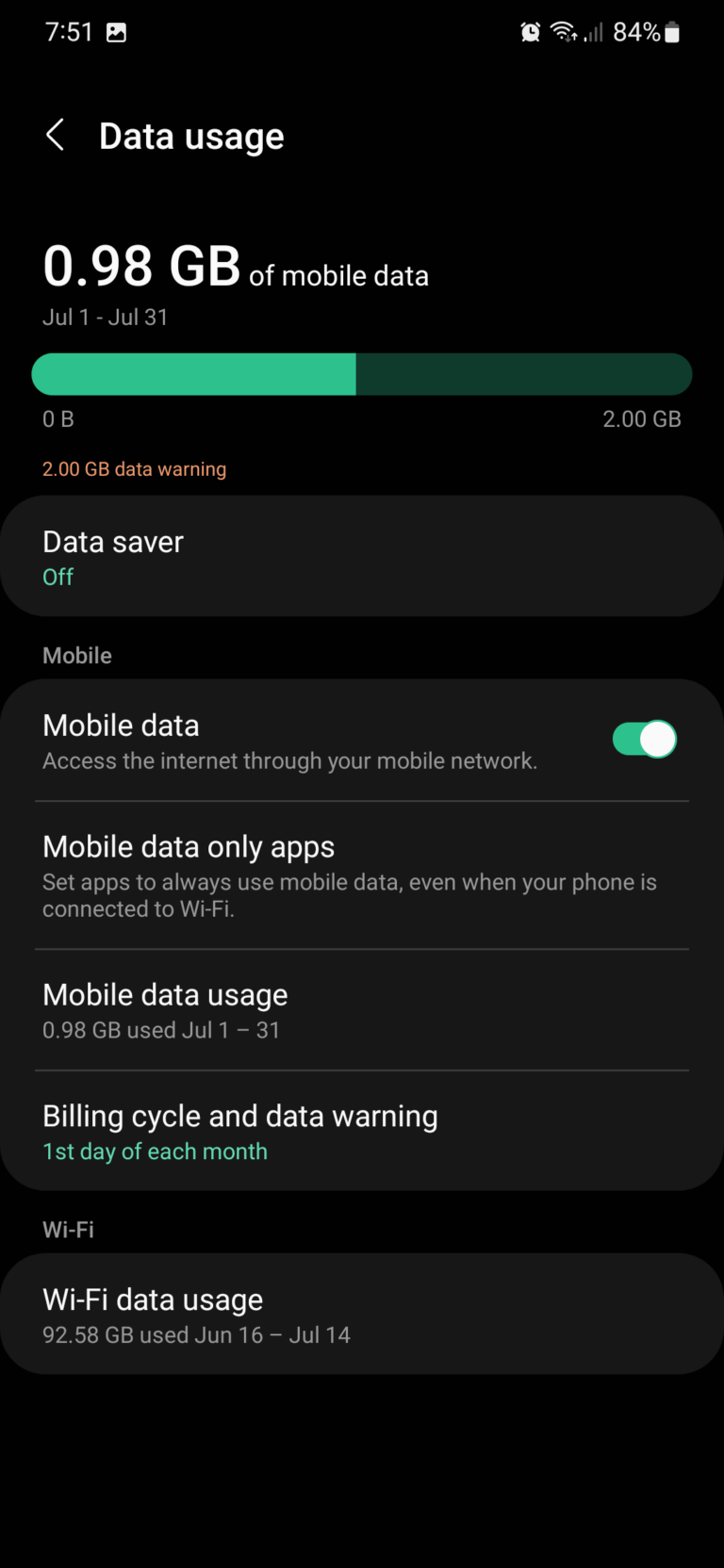Select the Data usage title header
Image resolution: width=724 pixels, height=1568 pixels.
[x=190, y=135]
